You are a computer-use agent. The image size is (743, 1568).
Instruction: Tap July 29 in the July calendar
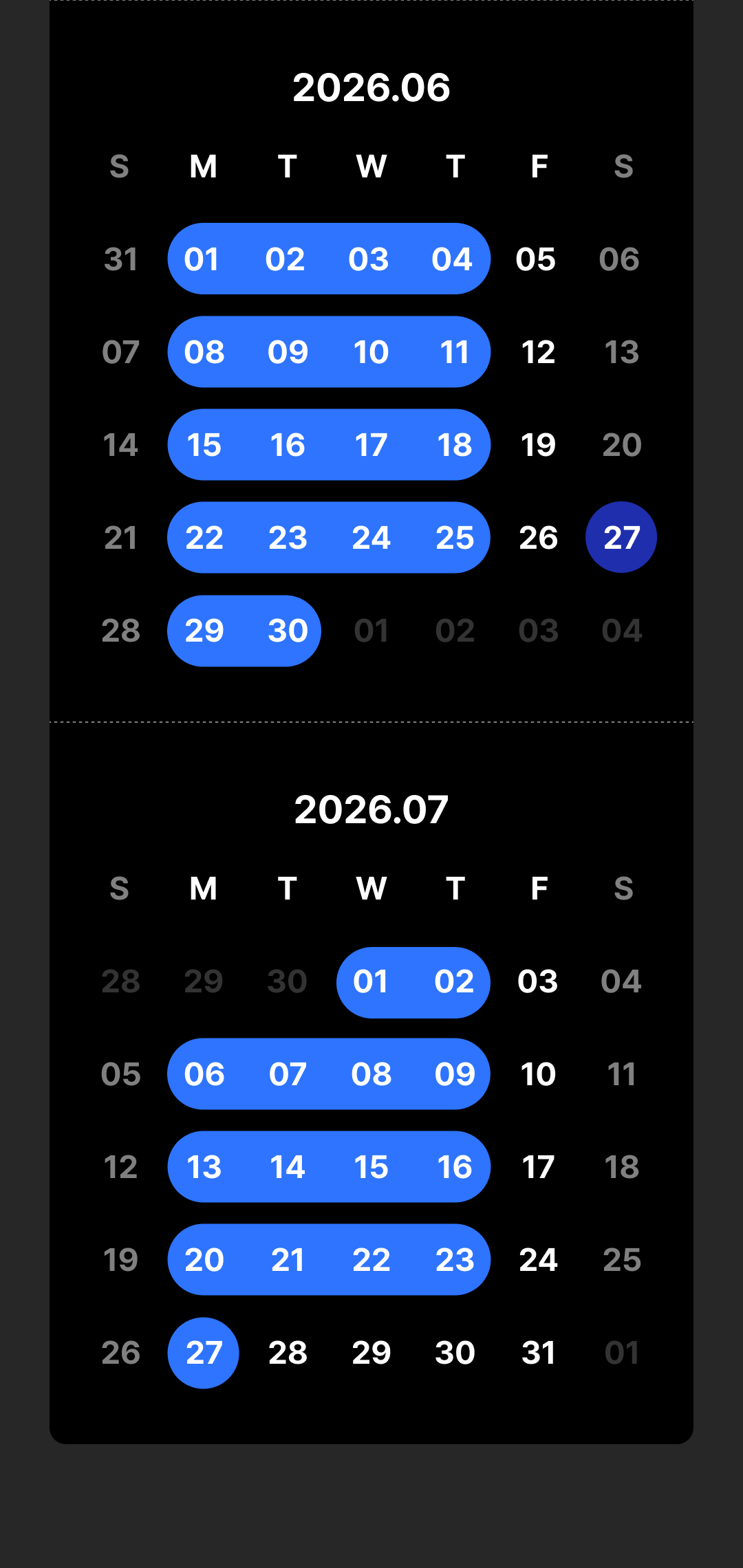coord(371,1353)
